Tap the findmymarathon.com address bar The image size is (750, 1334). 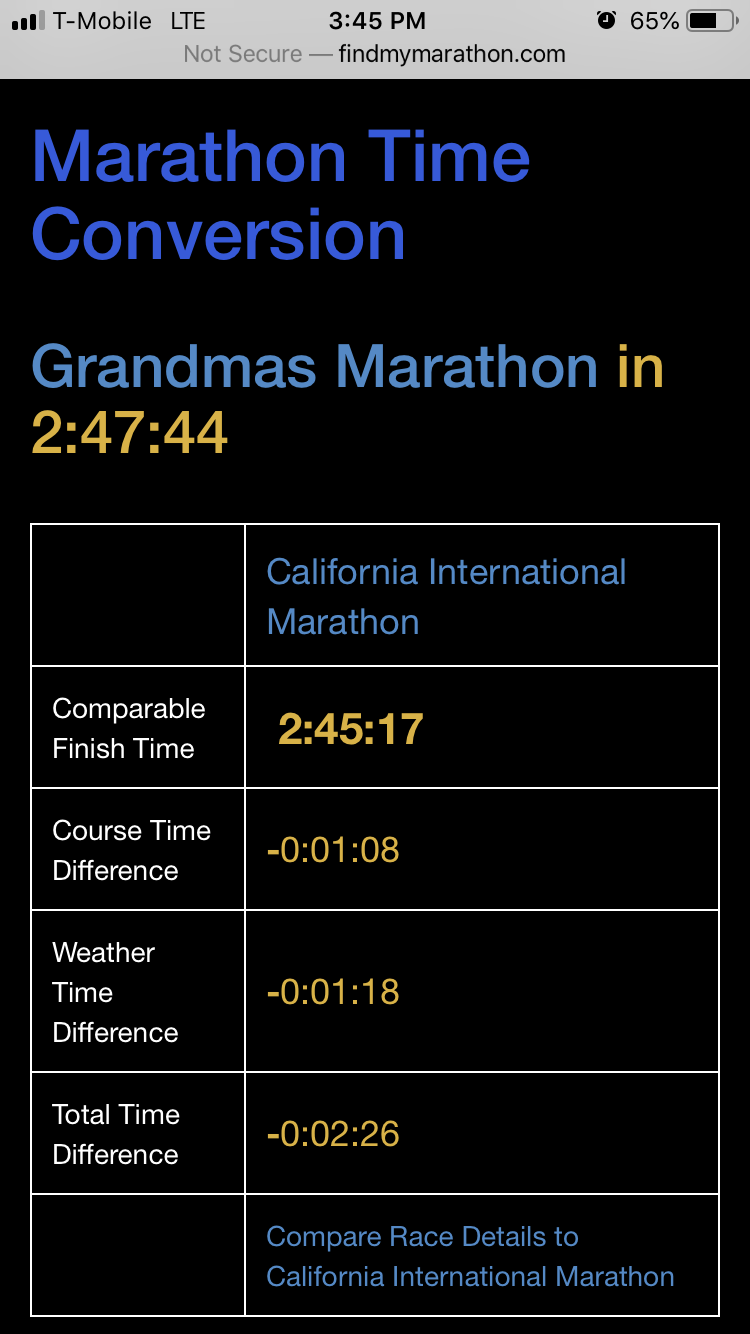(375, 54)
